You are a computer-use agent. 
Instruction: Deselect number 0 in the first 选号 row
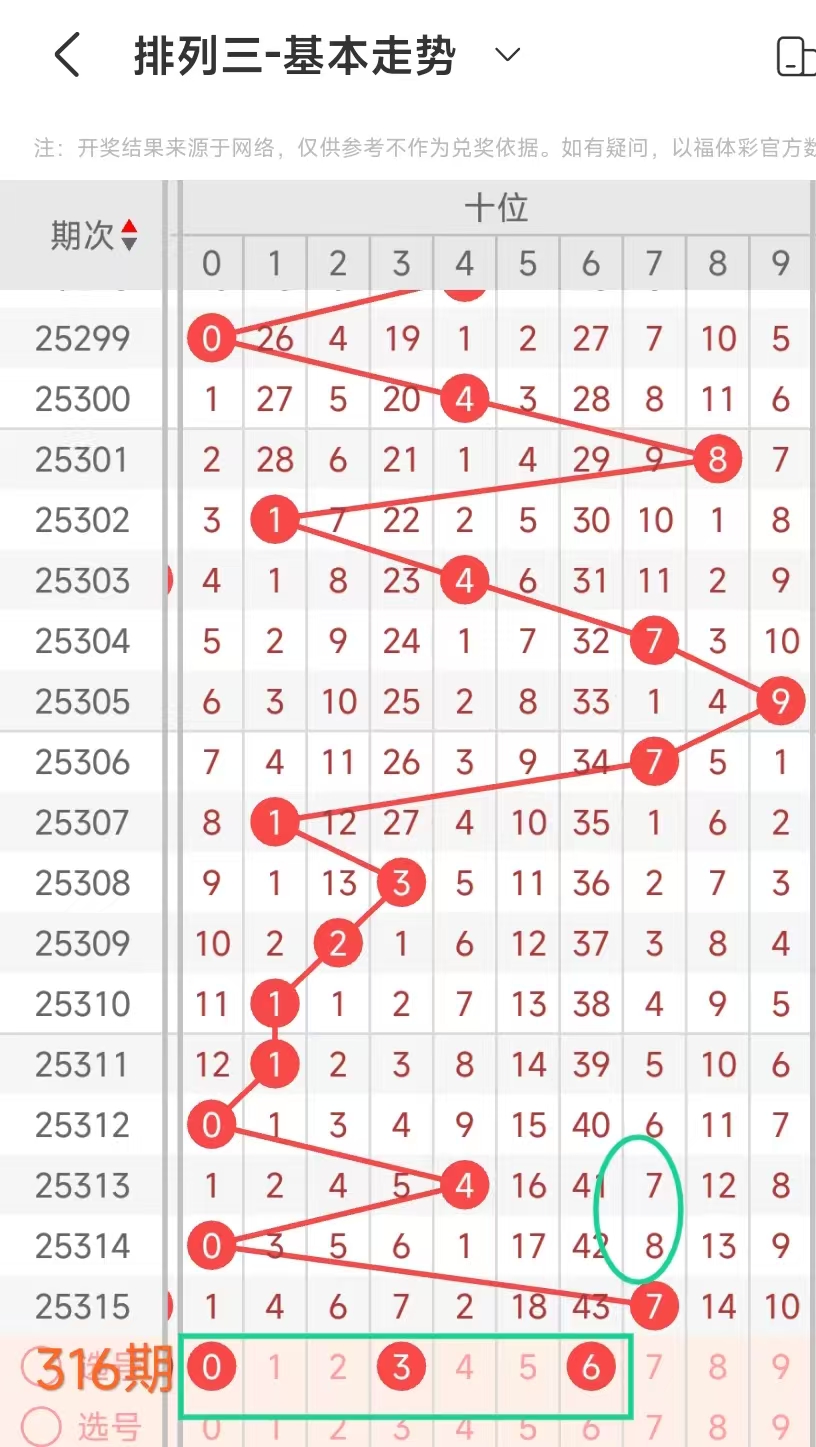tap(211, 1367)
